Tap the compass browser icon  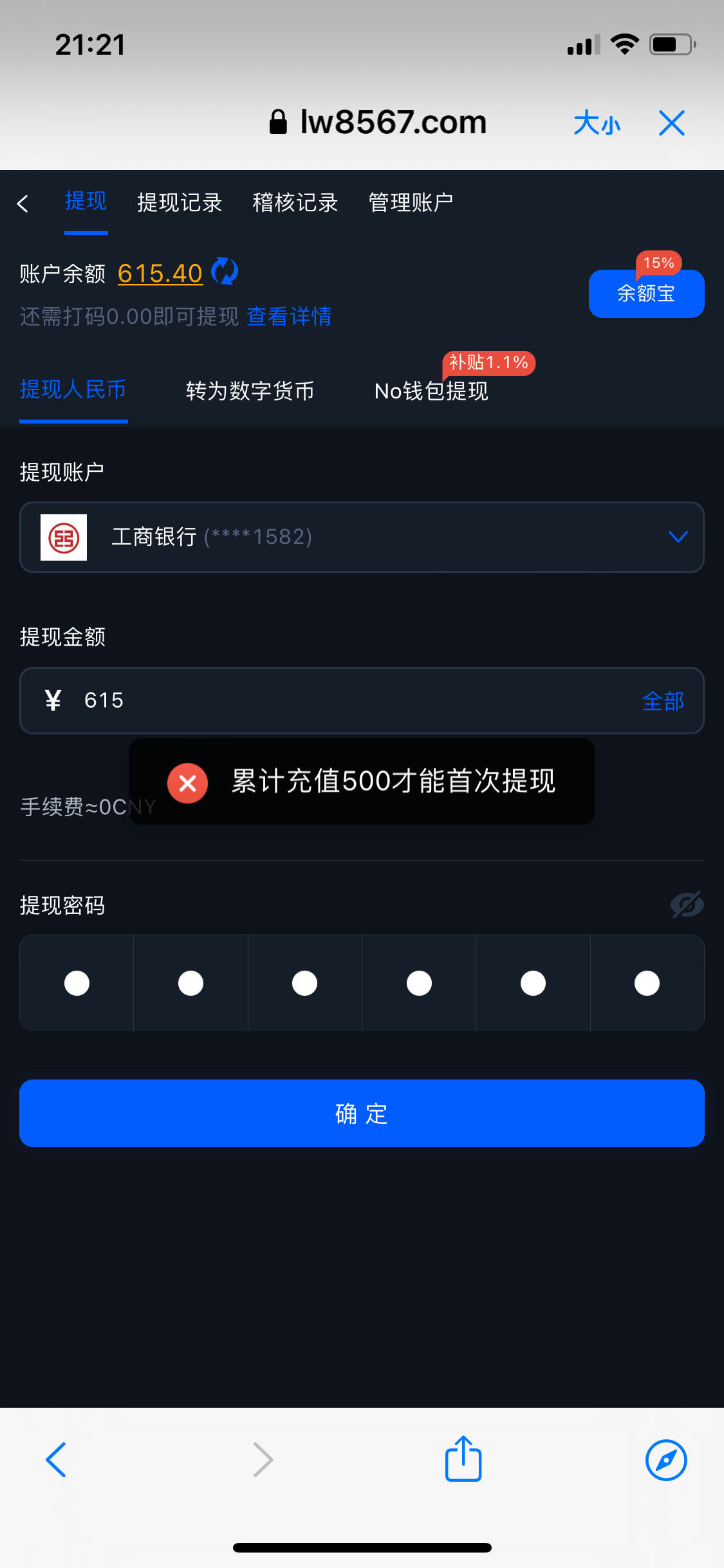[x=666, y=1459]
